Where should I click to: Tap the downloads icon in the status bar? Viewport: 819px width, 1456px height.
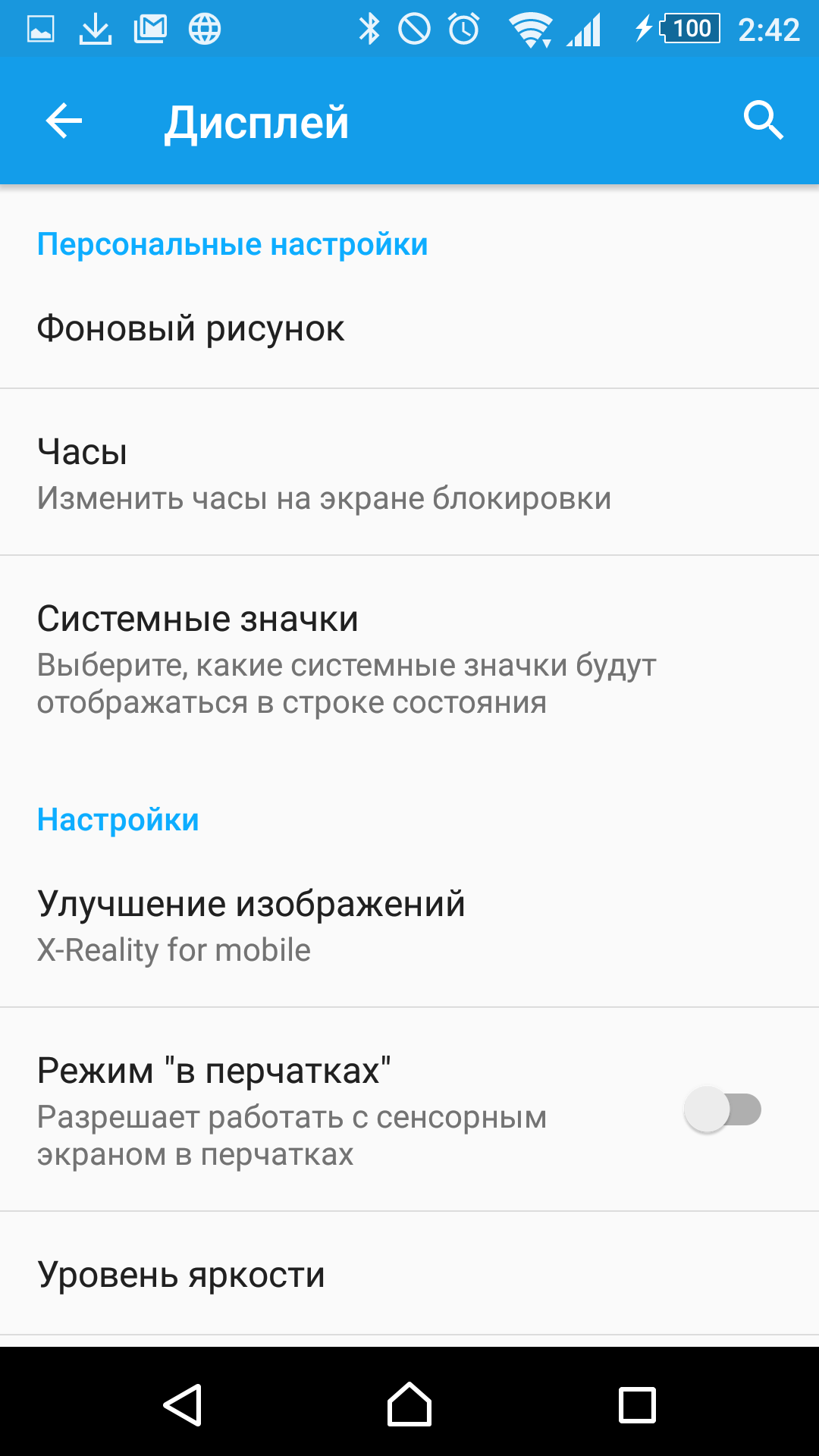coord(95,27)
